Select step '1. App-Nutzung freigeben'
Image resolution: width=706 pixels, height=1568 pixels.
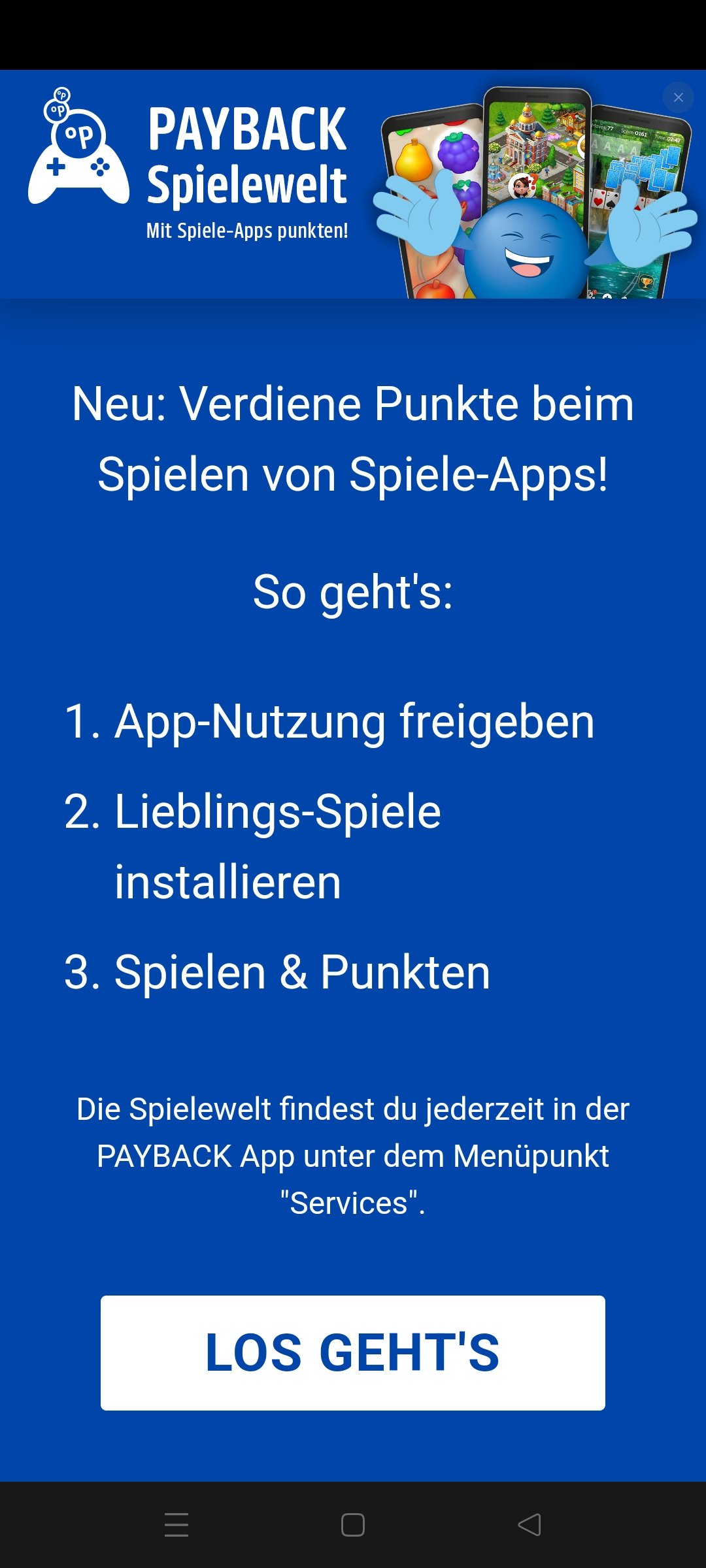(329, 722)
